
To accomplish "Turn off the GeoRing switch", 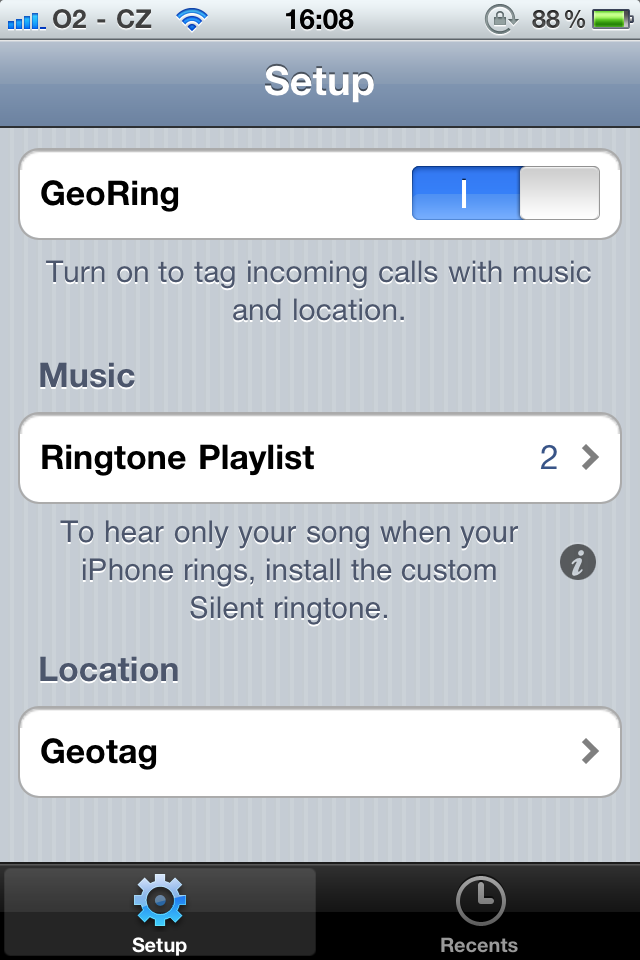I will (x=506, y=193).
